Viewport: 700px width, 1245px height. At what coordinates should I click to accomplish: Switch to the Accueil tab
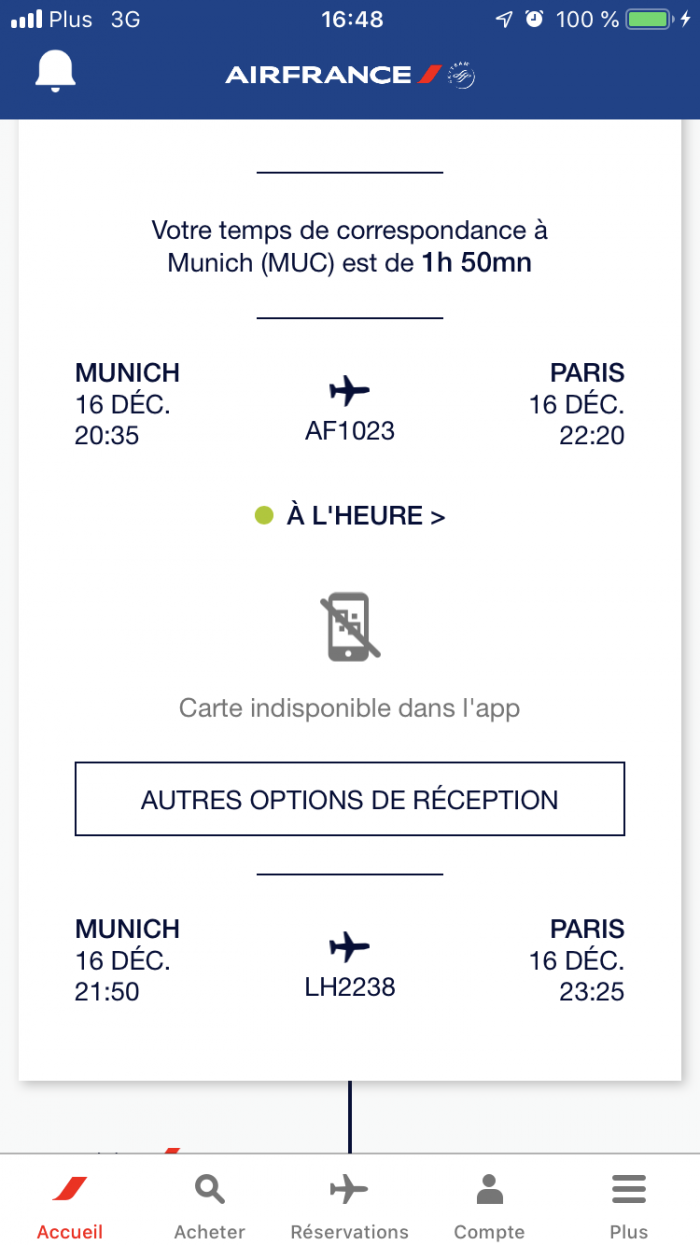click(x=70, y=1205)
